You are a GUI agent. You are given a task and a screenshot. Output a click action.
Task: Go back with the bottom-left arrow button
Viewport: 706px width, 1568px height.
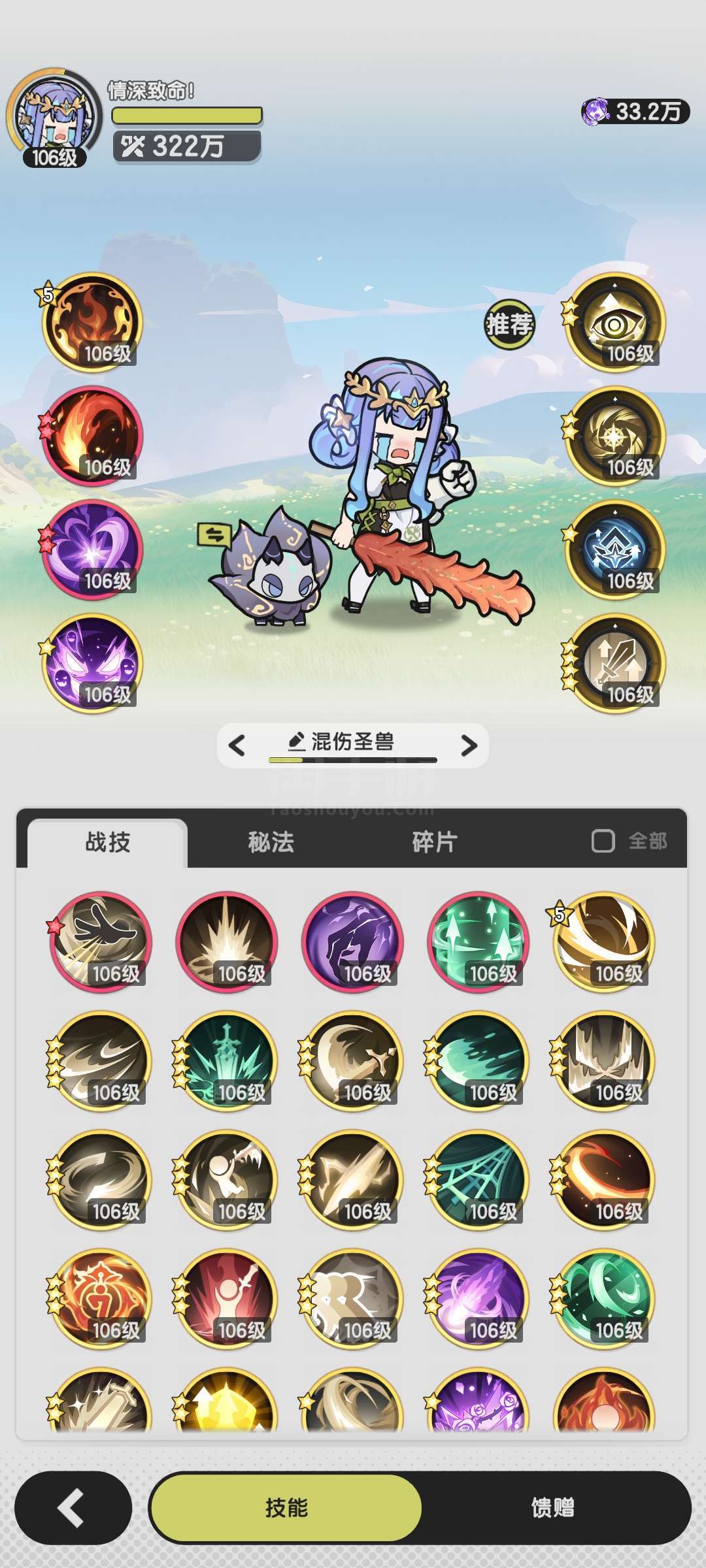(73, 1508)
